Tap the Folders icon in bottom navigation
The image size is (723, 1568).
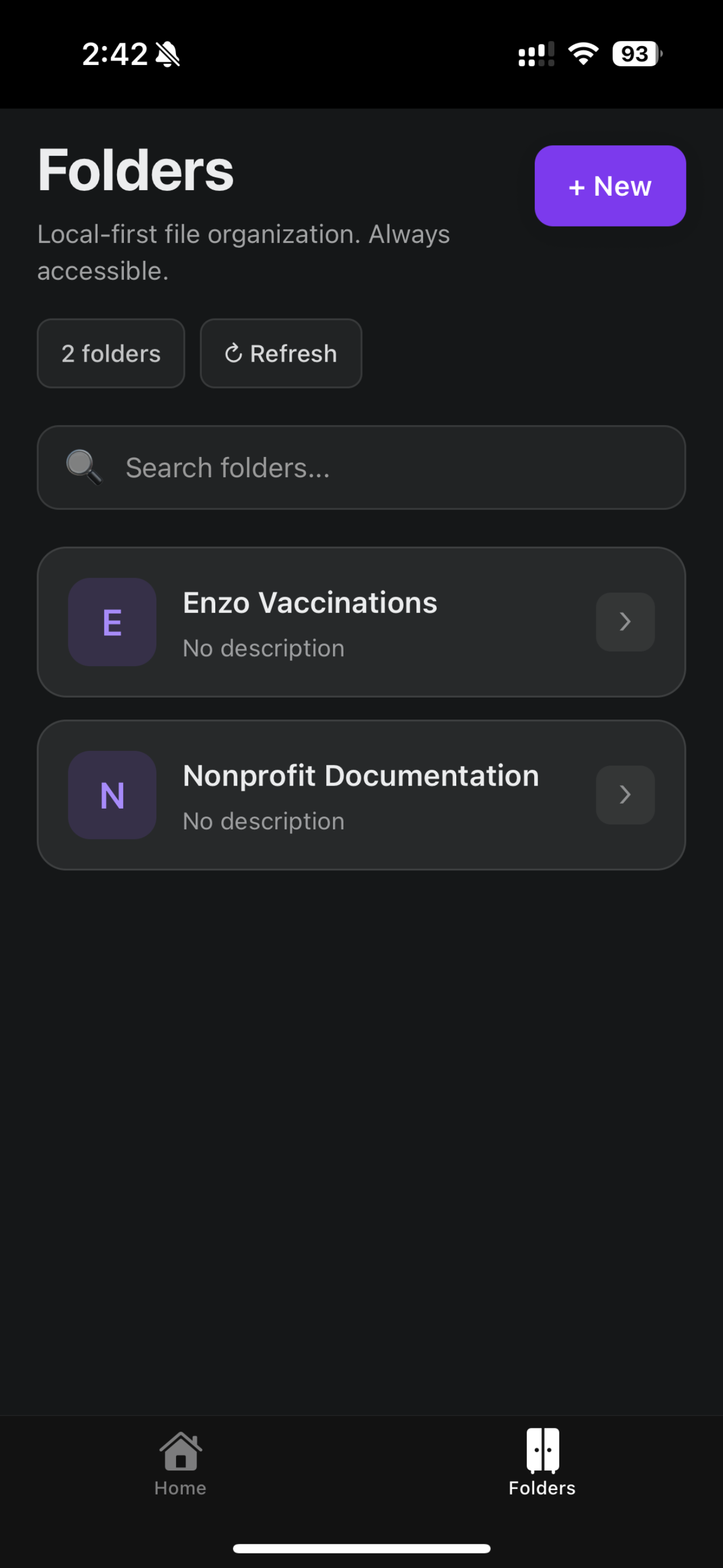(x=541, y=1454)
